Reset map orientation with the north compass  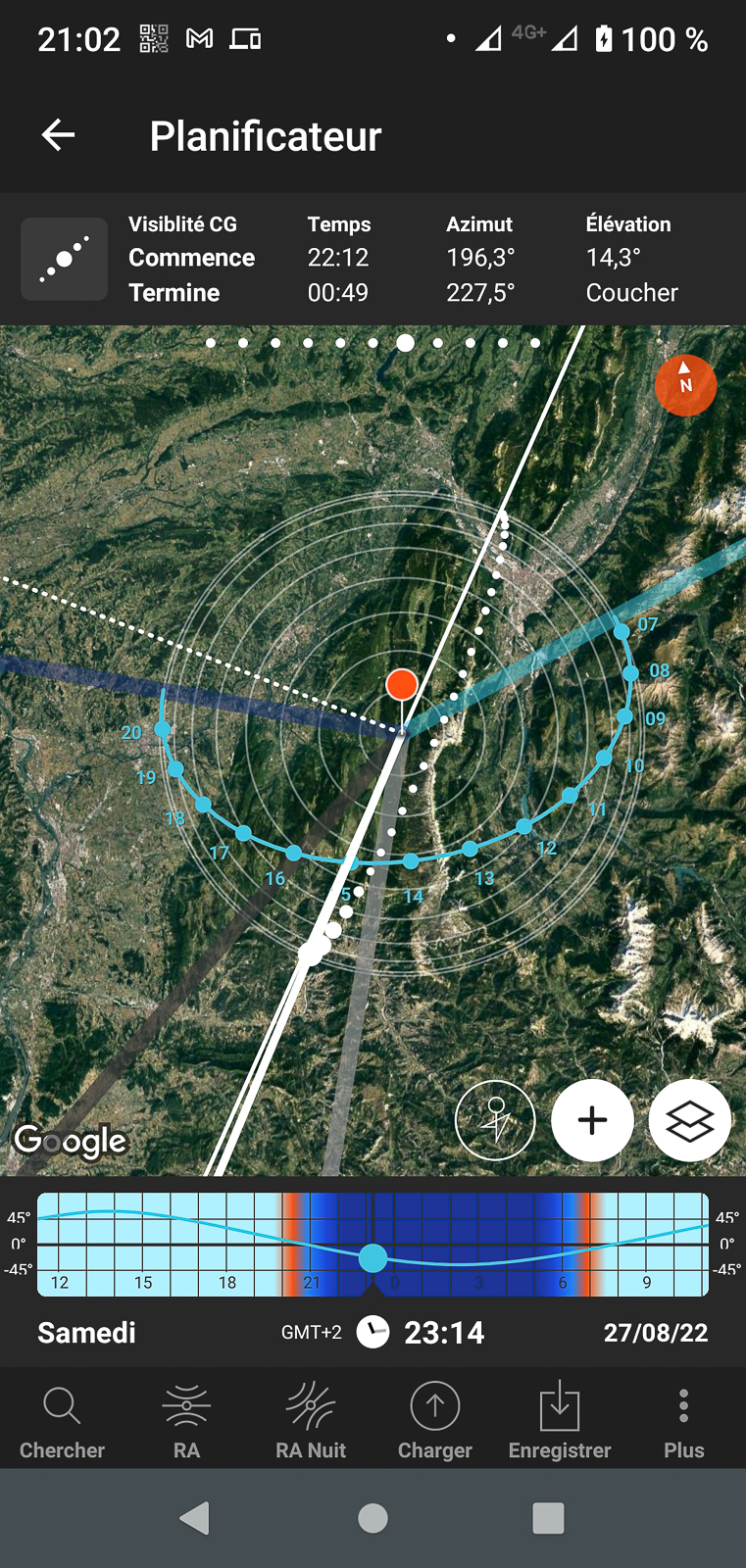pos(685,385)
